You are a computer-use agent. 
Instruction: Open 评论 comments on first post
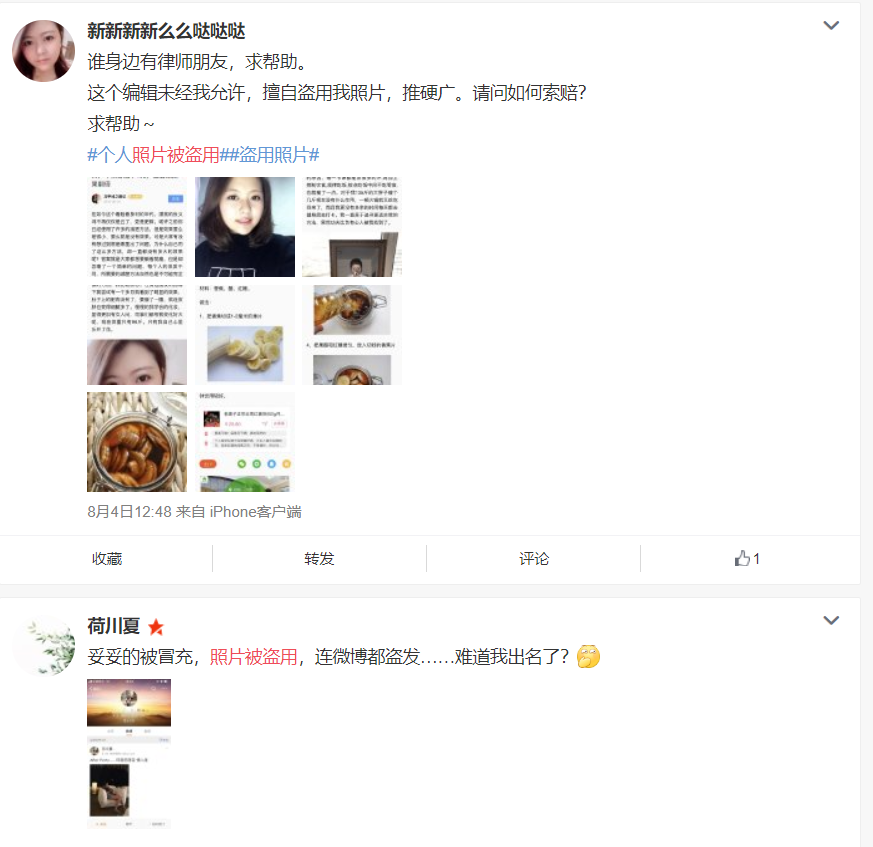coord(534,559)
